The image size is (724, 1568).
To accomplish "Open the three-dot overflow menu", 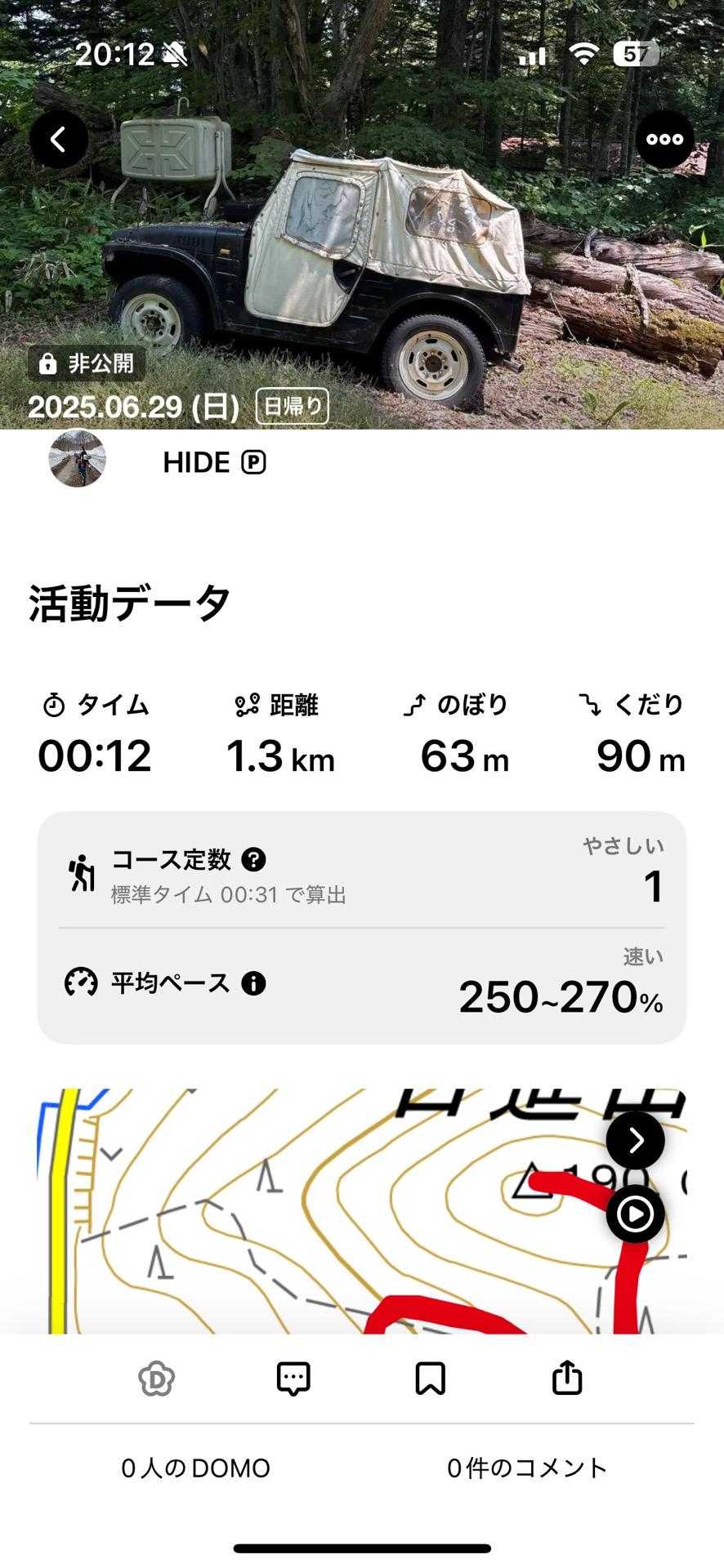I will (664, 140).
